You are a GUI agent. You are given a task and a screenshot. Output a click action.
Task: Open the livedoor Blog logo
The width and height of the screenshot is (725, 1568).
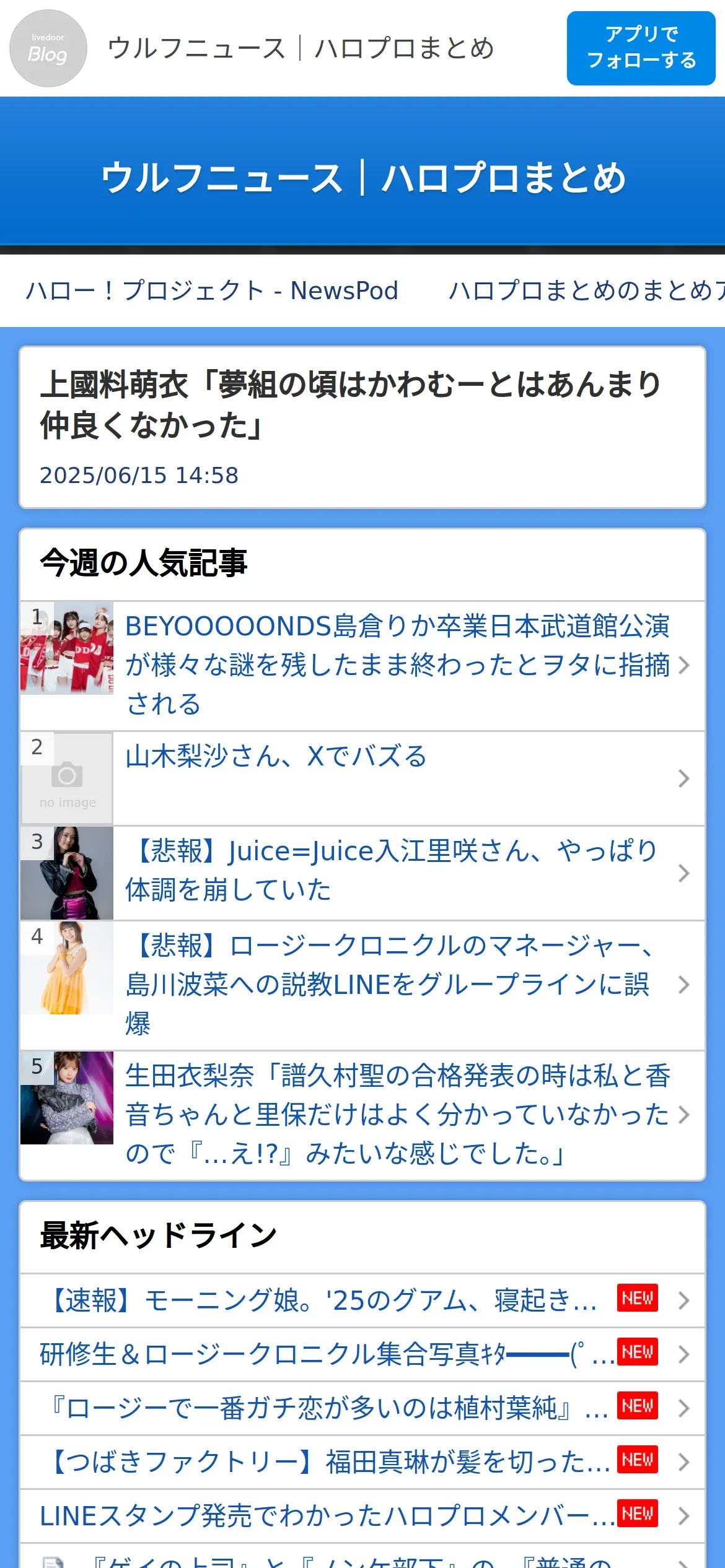(x=48, y=48)
